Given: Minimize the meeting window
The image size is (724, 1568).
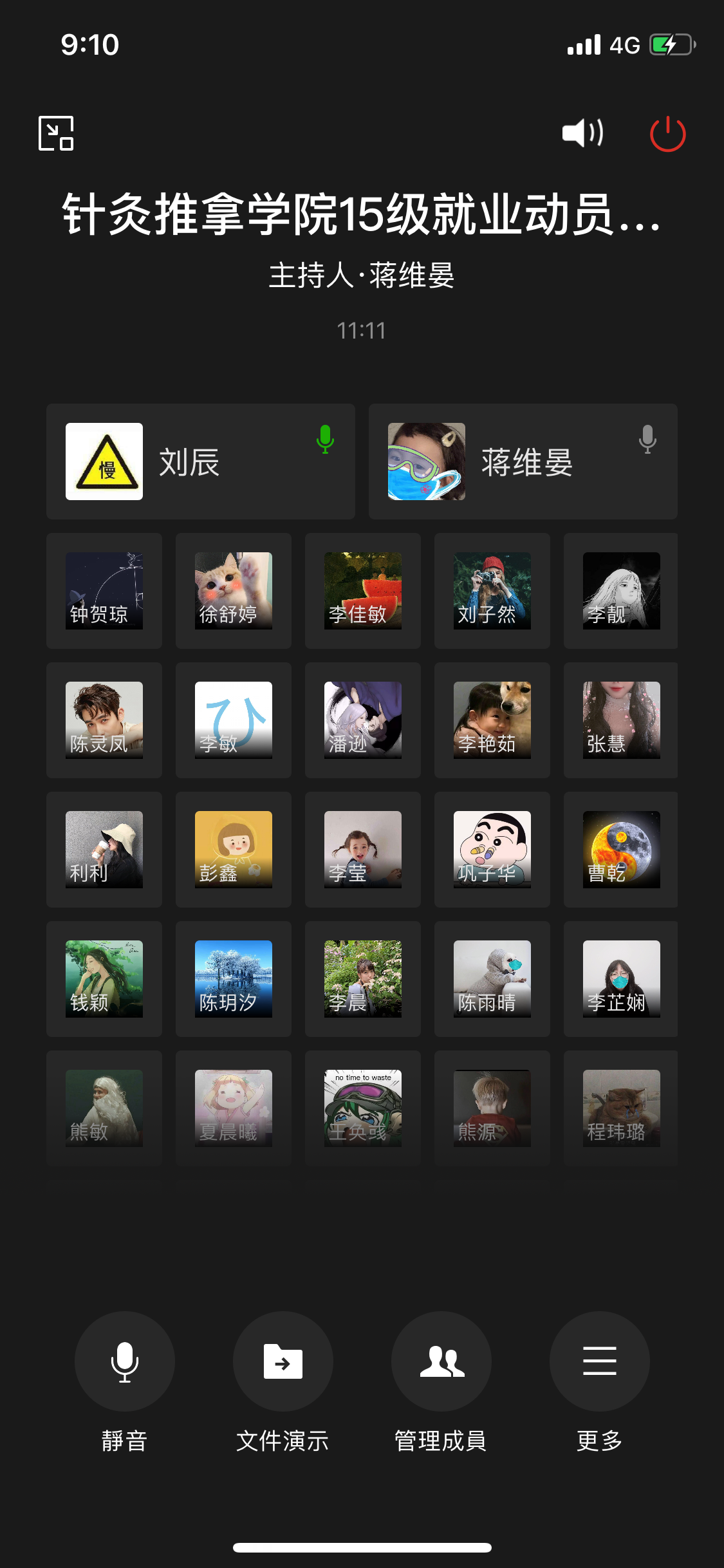Looking at the screenshot, I should click(x=56, y=133).
